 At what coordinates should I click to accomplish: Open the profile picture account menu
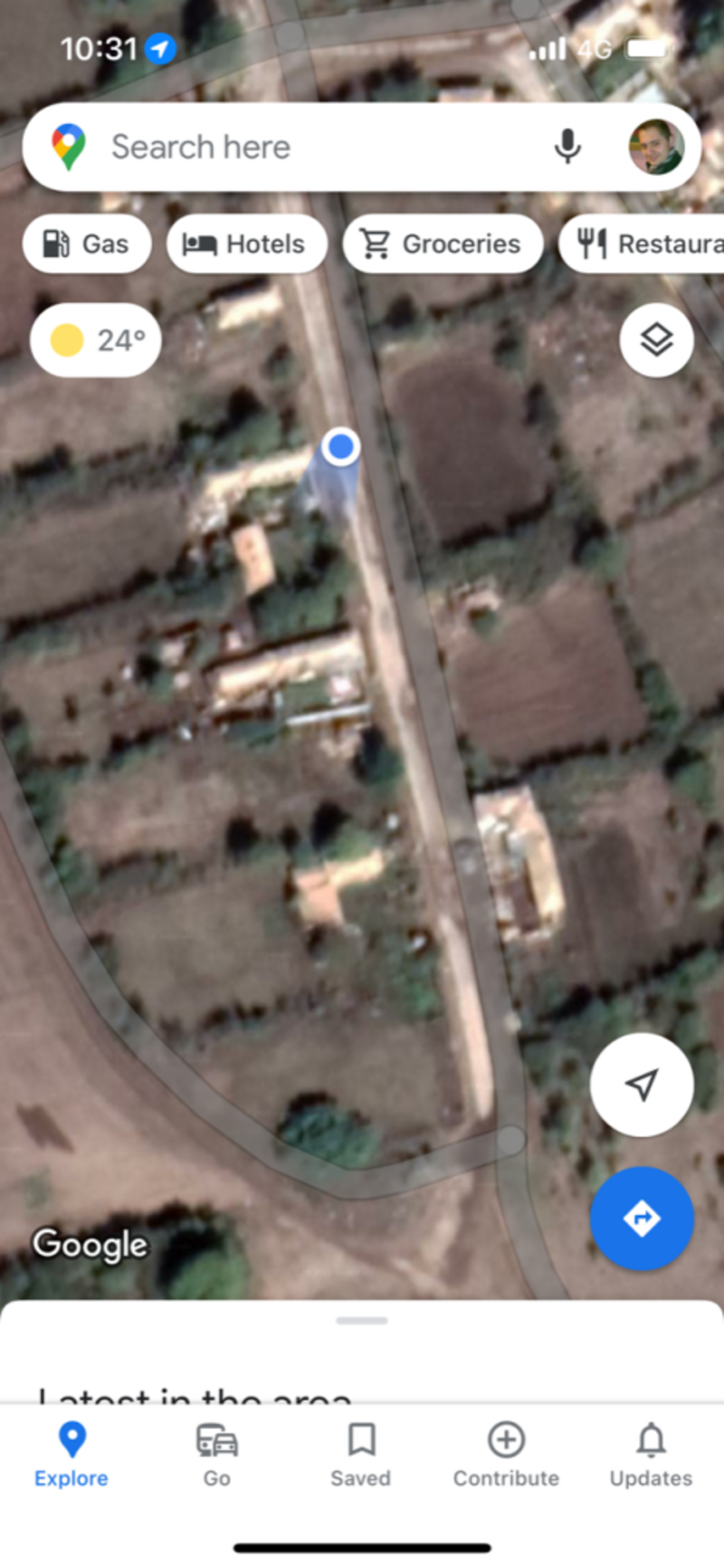(656, 147)
